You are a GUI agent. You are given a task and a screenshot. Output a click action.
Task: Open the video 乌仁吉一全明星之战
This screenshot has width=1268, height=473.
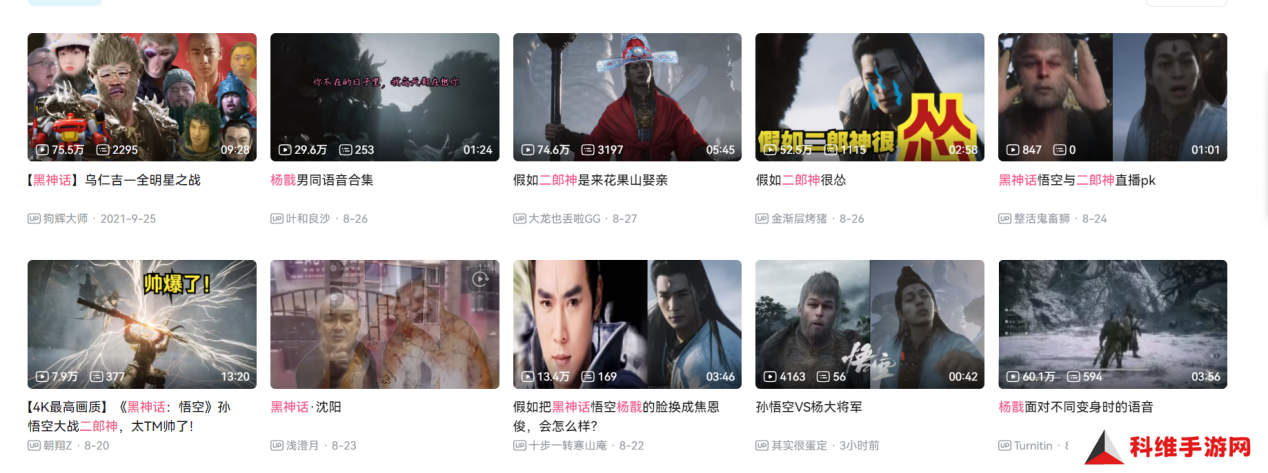click(141, 97)
